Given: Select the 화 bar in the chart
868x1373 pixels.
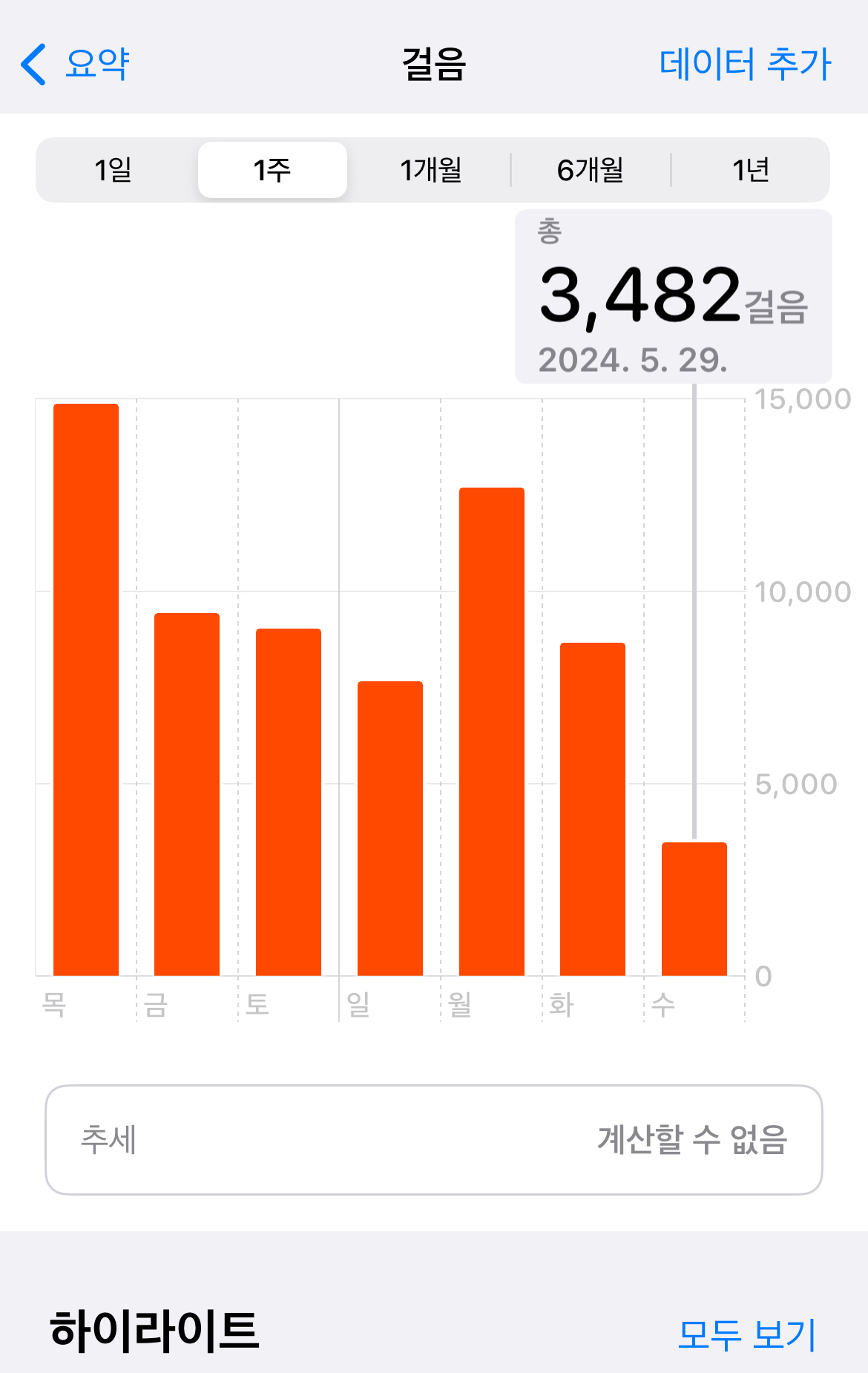Looking at the screenshot, I should 593,809.
